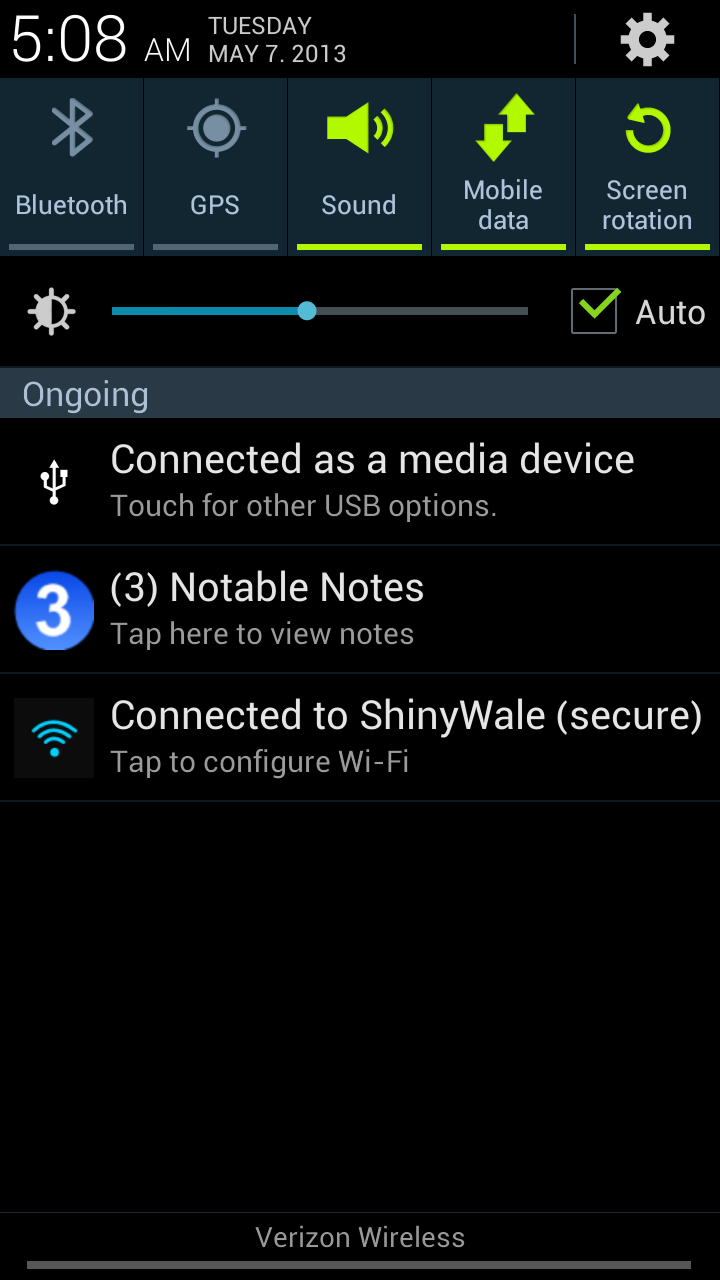Open system Settings via the gear icon

pyautogui.click(x=647, y=40)
